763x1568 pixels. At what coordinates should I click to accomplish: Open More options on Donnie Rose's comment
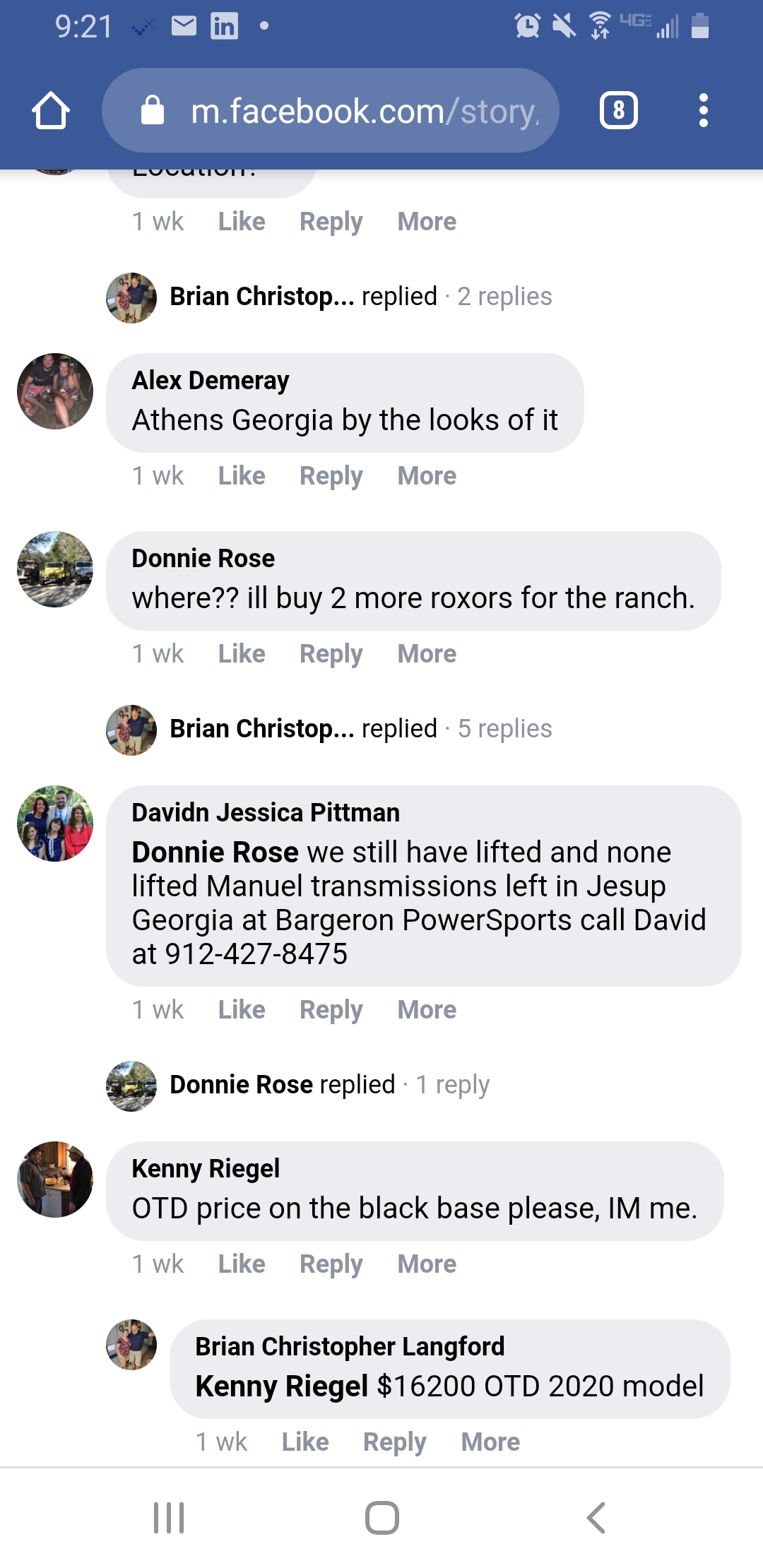[427, 654]
